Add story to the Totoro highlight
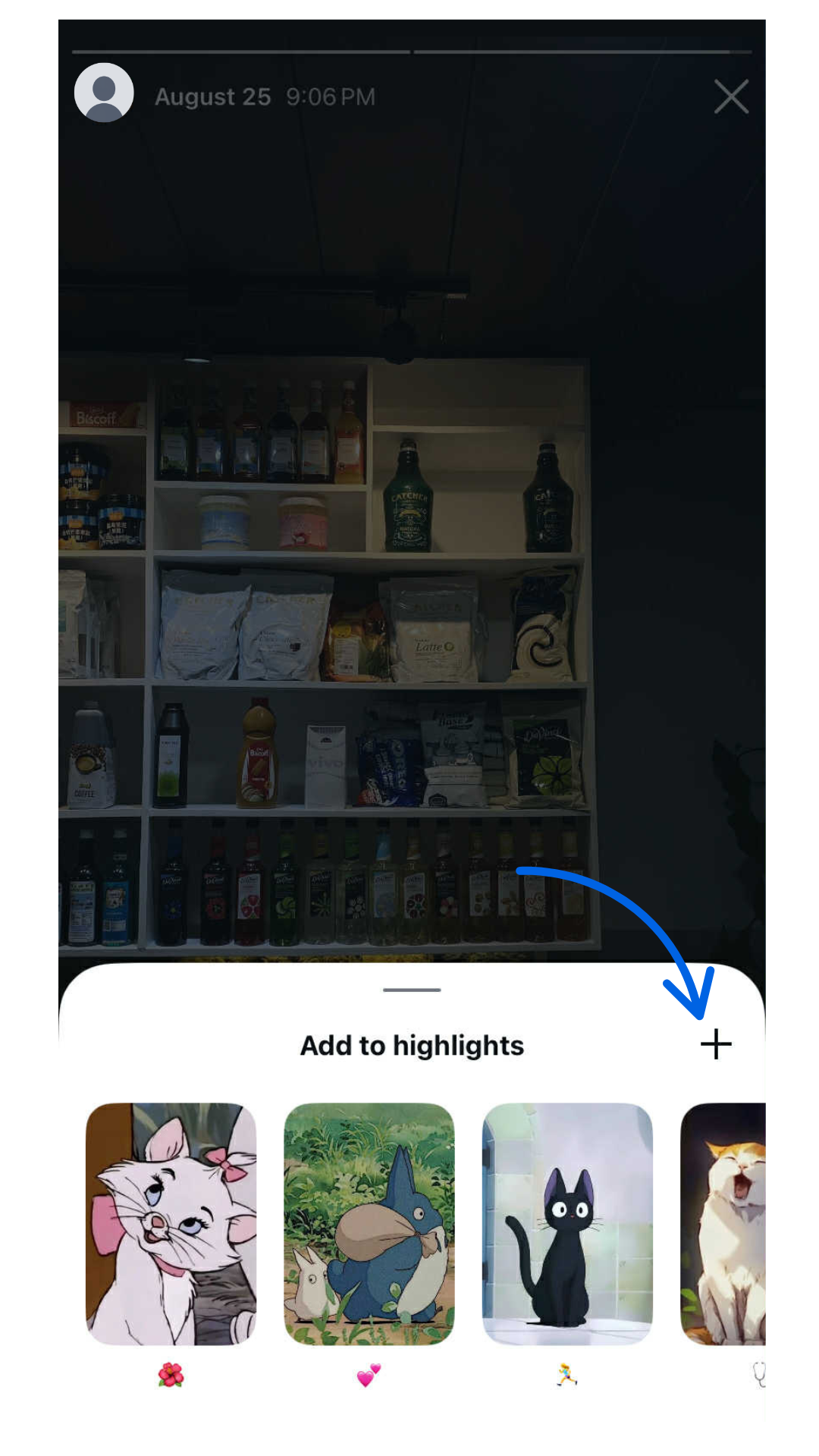 (369, 1223)
